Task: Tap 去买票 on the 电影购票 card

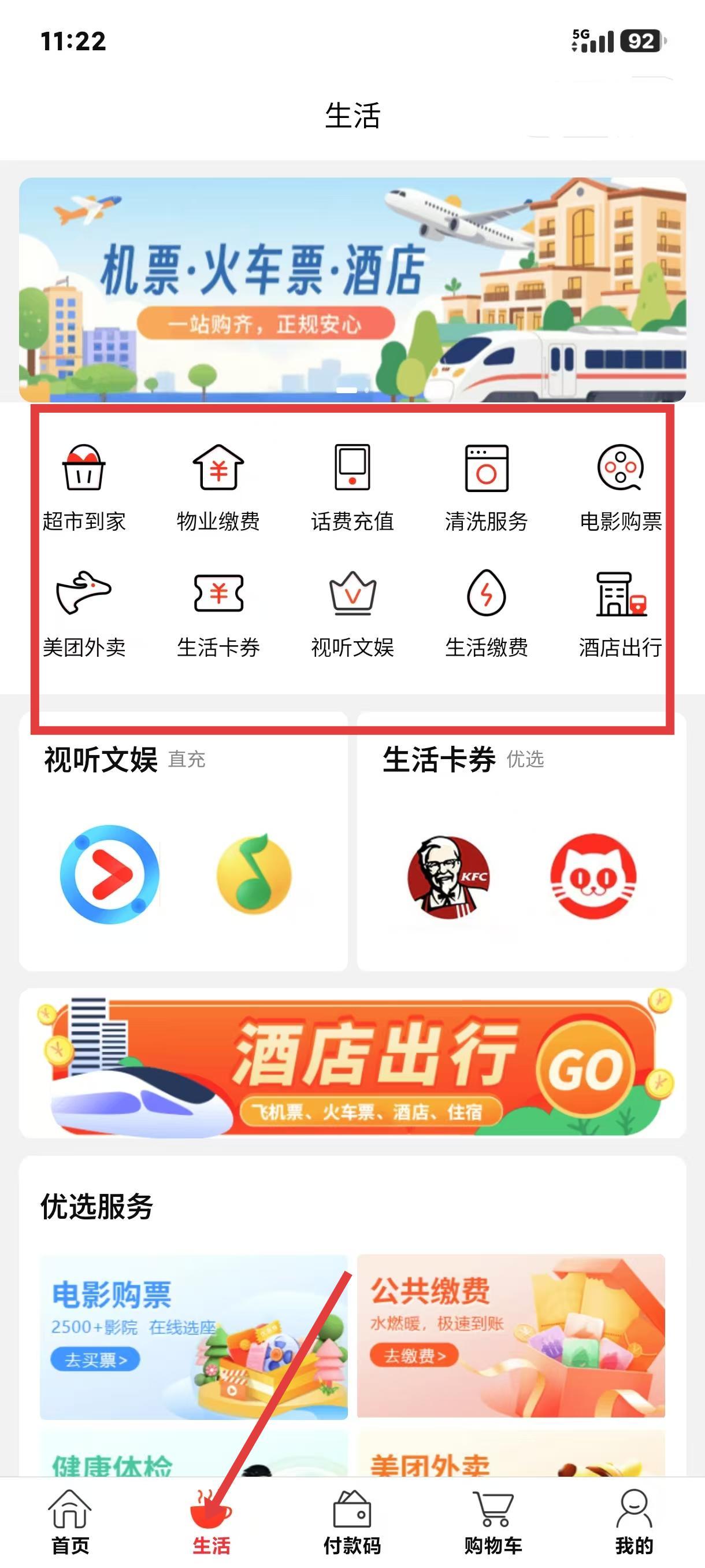Action: [95, 1360]
